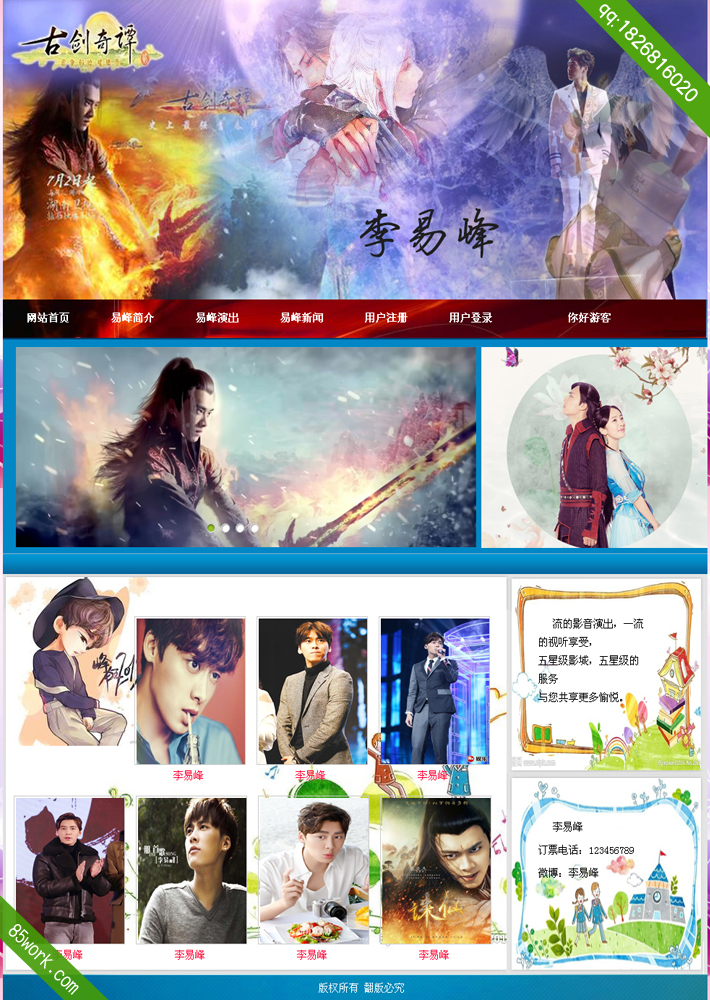Open the 诛仙 poster photo tile
Image resolution: width=710 pixels, height=1000 pixels.
click(x=436, y=870)
